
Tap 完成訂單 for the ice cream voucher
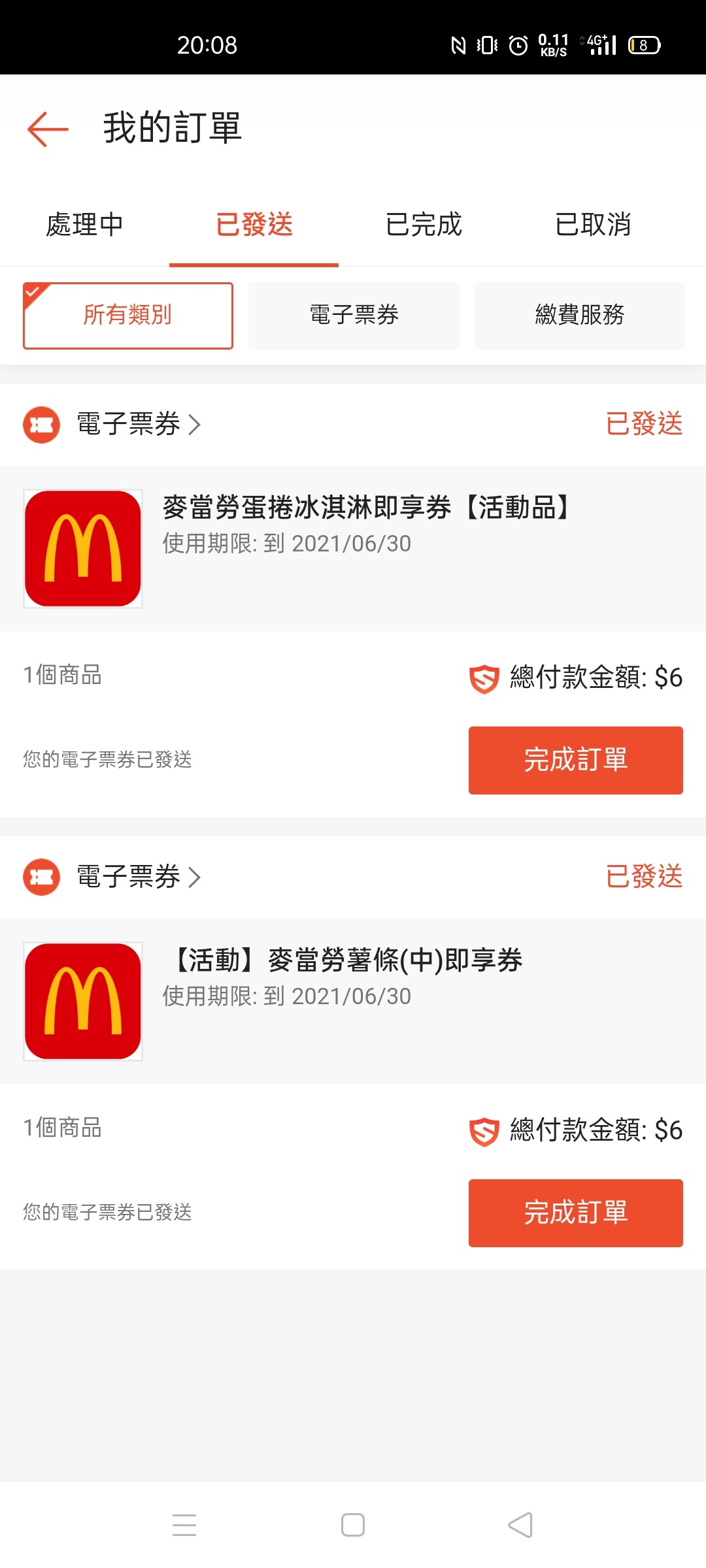click(576, 760)
